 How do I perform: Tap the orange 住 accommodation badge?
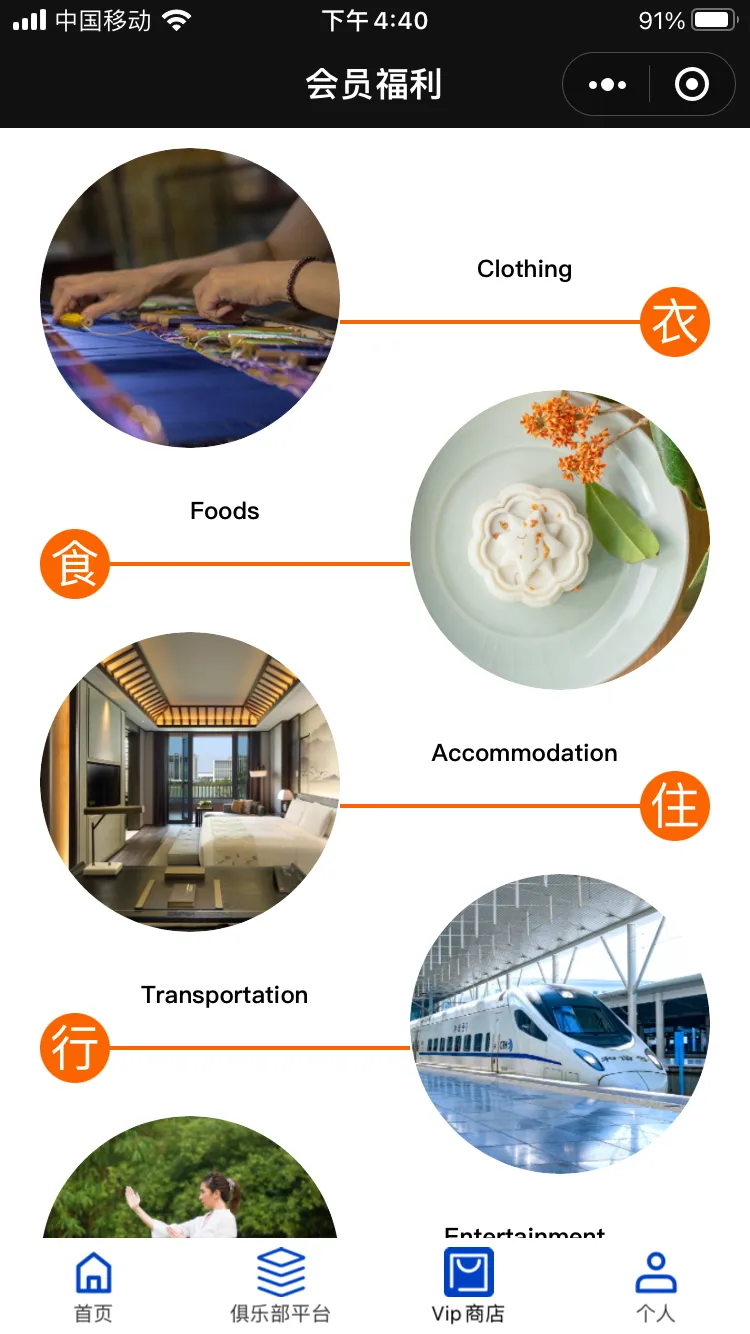pos(675,806)
